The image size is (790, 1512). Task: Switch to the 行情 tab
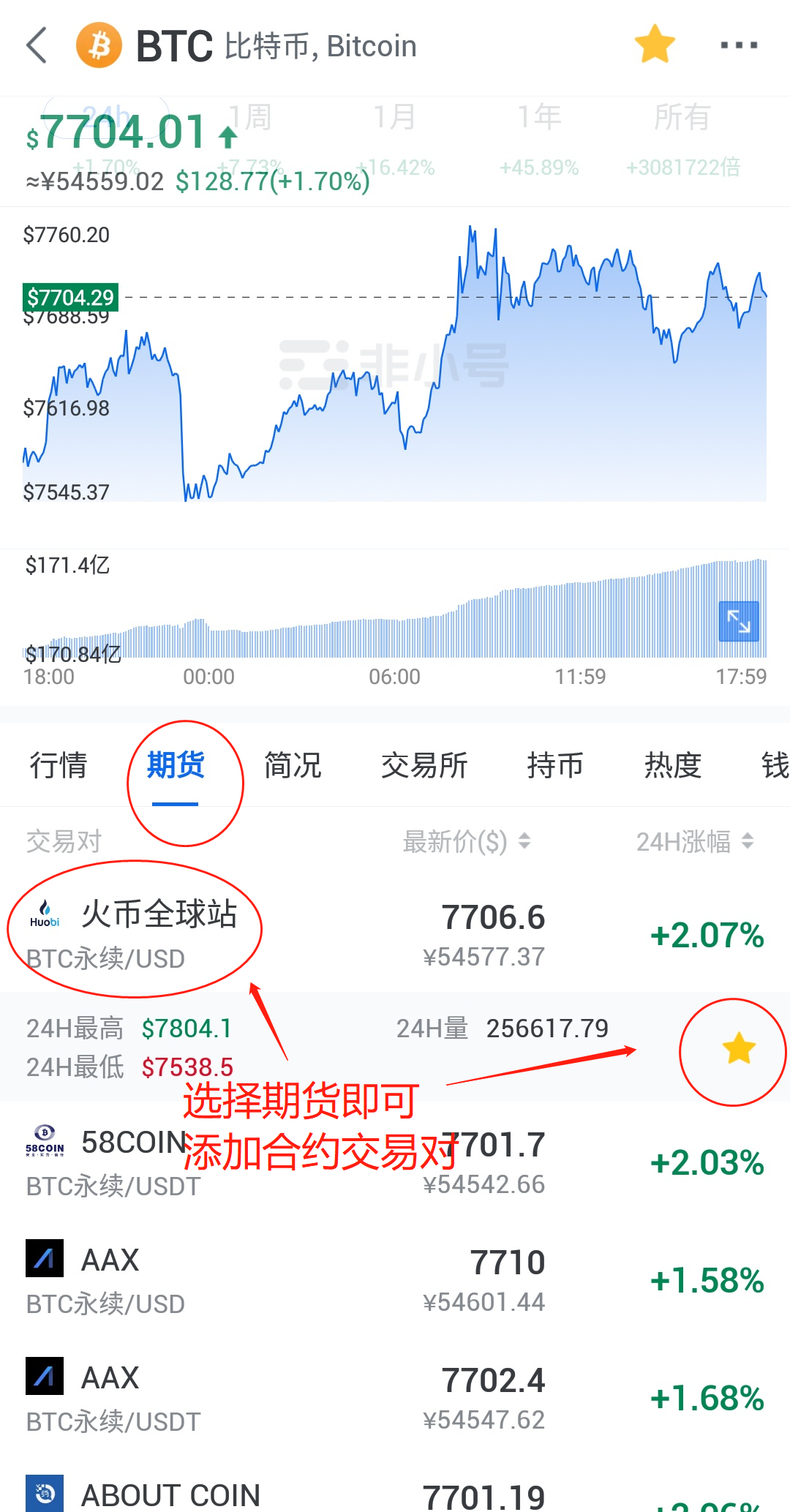59,766
